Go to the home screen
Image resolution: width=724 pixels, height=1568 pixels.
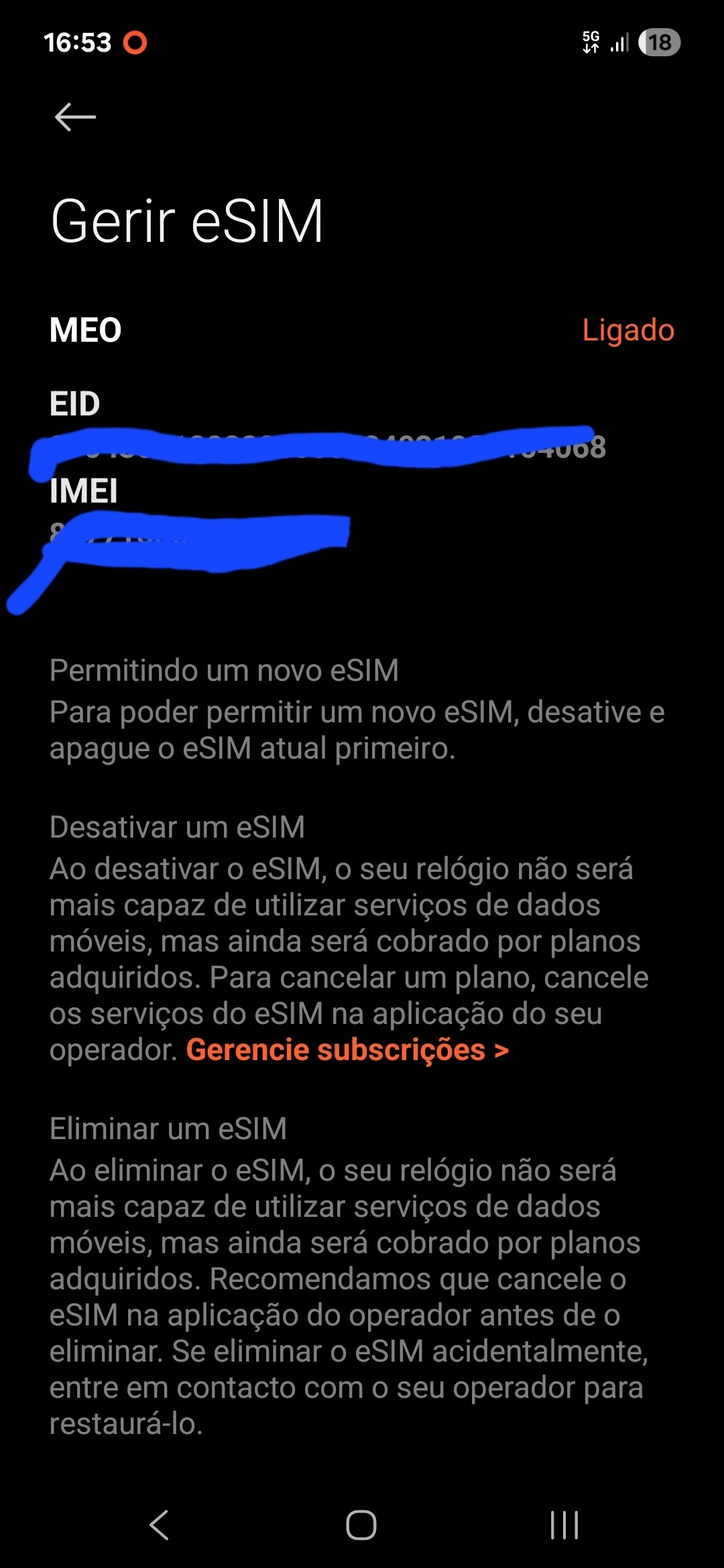pyautogui.click(x=361, y=1525)
